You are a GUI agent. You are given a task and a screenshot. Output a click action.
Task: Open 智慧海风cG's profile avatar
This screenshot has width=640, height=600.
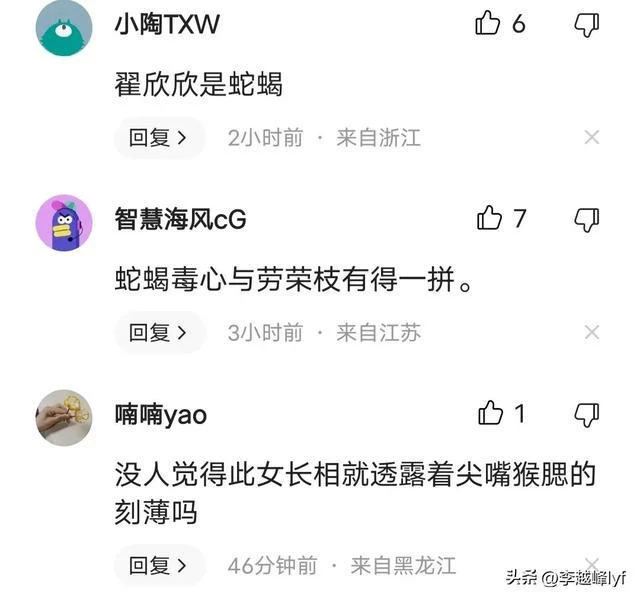pyautogui.click(x=64, y=222)
